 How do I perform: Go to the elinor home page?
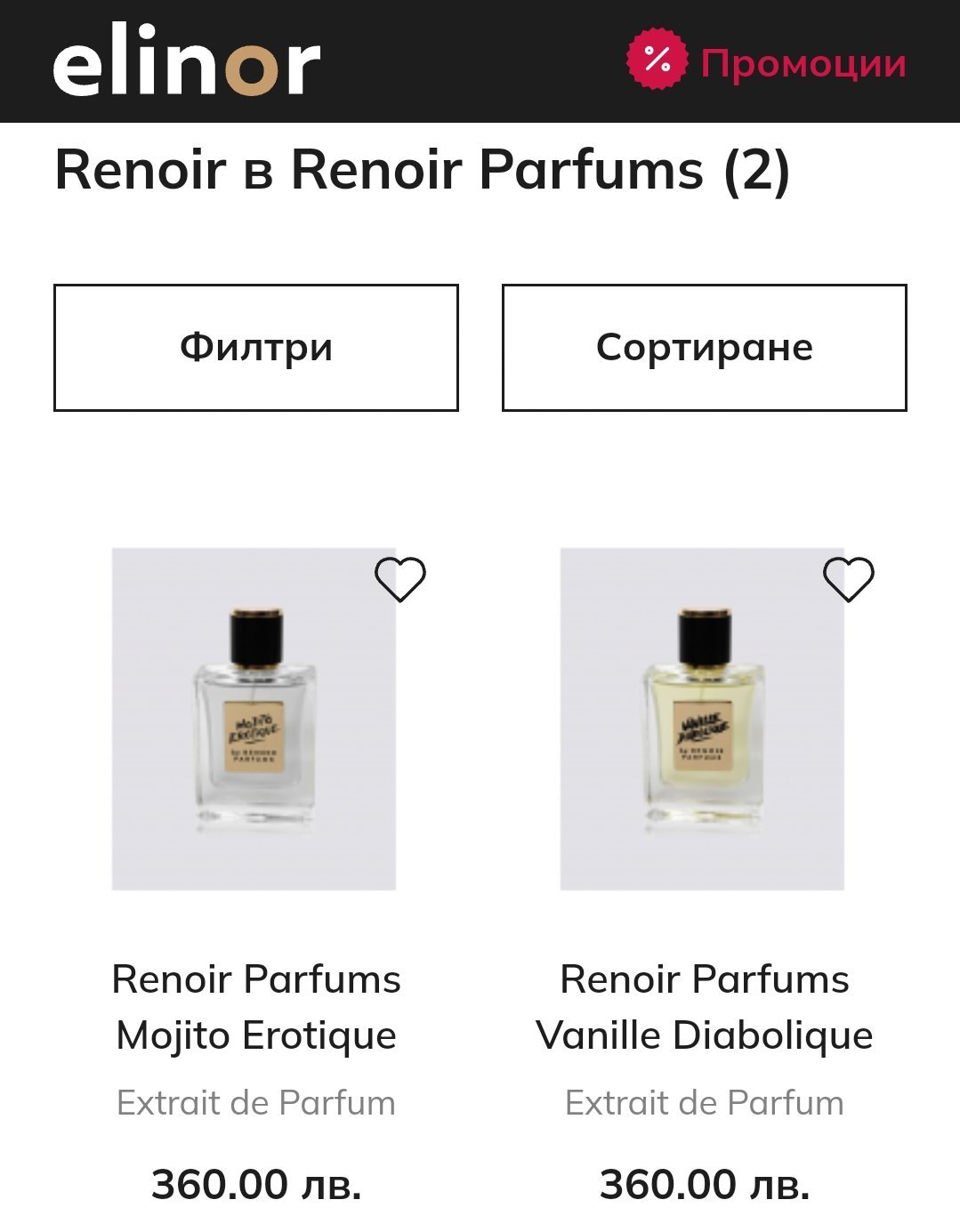186,60
